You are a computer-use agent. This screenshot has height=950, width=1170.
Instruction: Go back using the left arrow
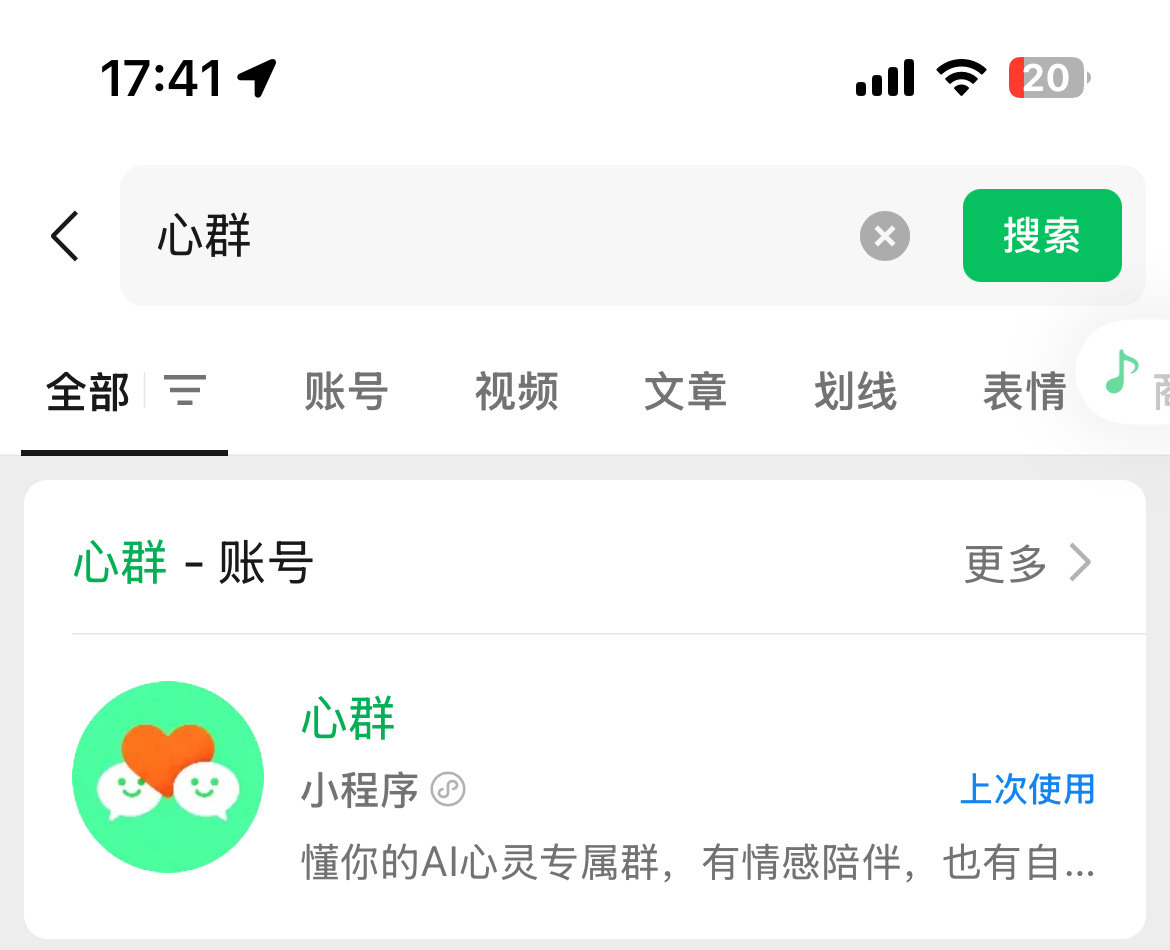click(65, 236)
